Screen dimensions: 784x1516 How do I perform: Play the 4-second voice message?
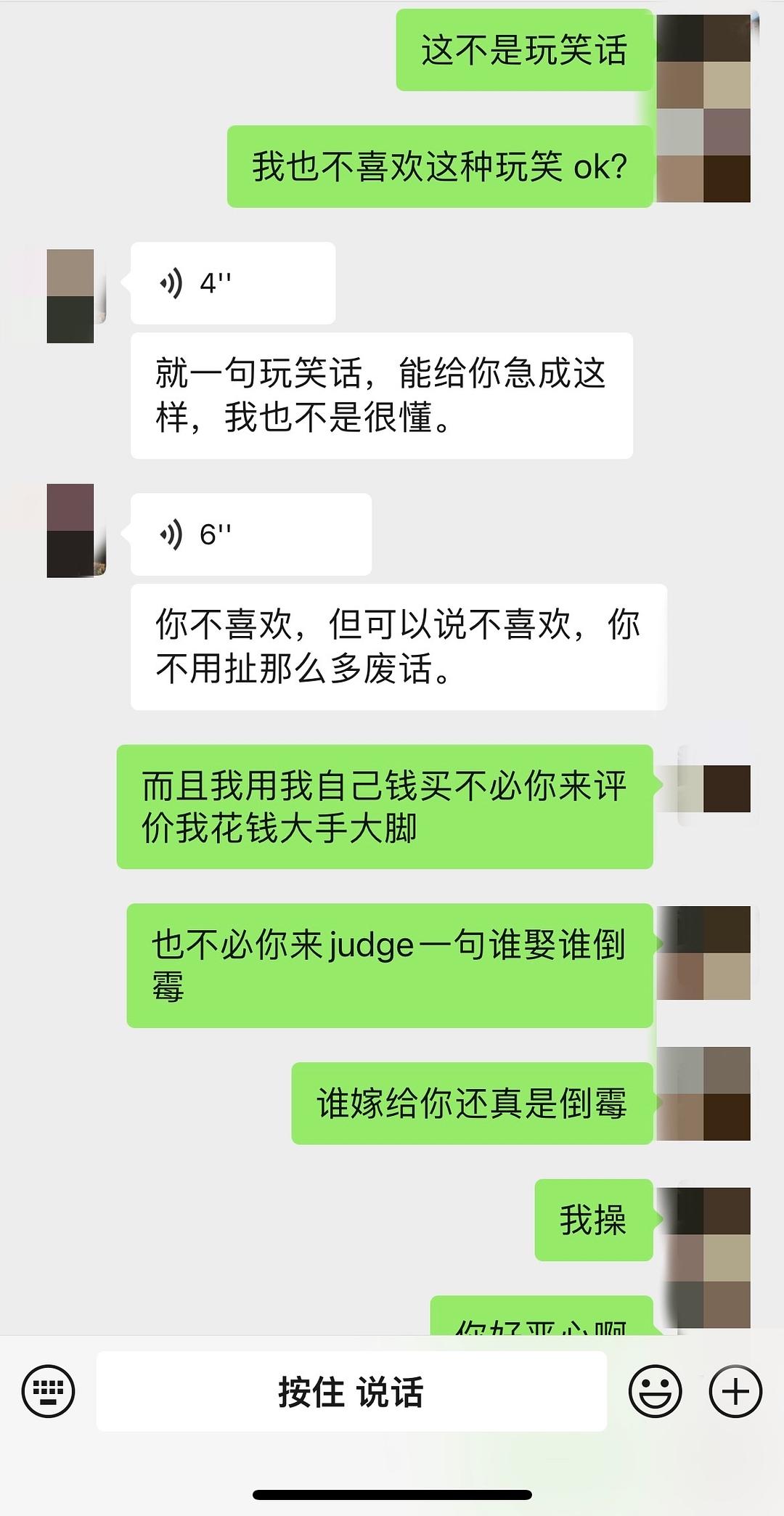point(232,283)
